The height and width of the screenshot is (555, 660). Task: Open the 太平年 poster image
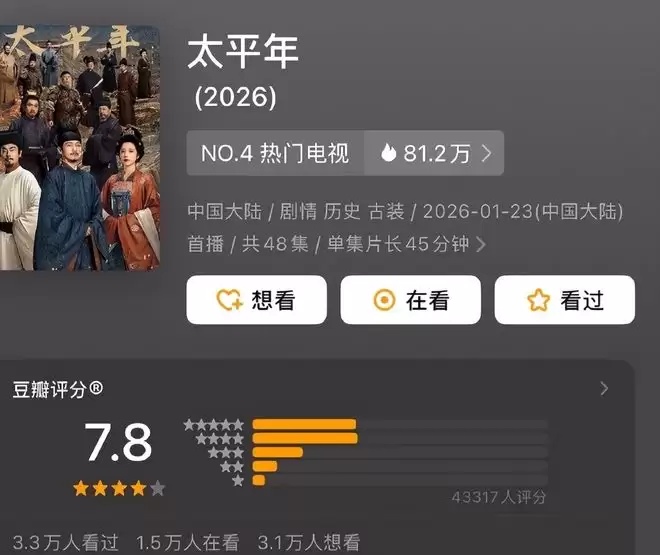tap(80, 148)
